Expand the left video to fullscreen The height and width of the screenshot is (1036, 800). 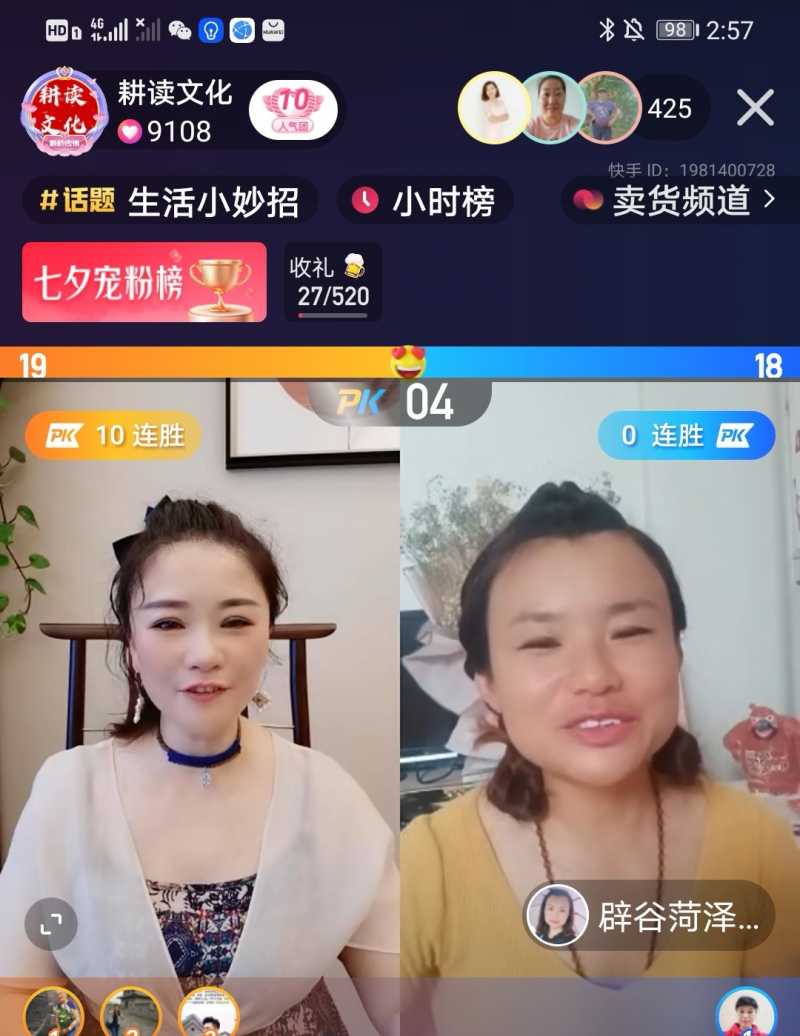[x=51, y=924]
